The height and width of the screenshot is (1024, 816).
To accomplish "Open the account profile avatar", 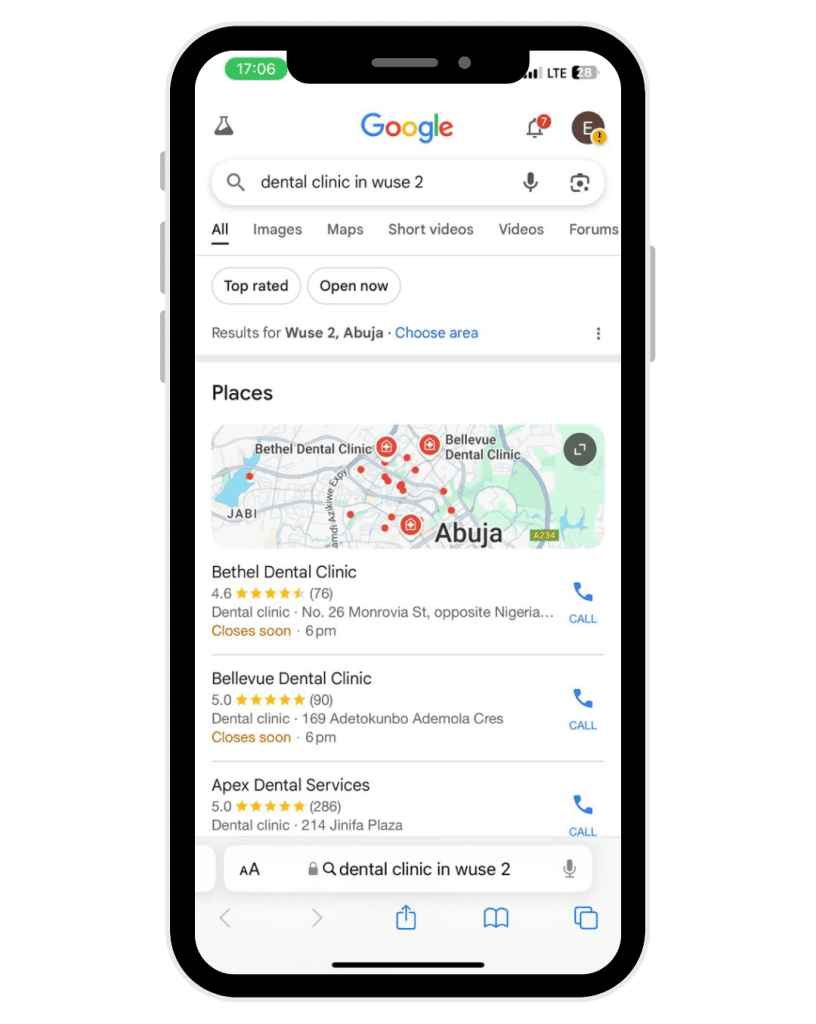I will click(588, 127).
